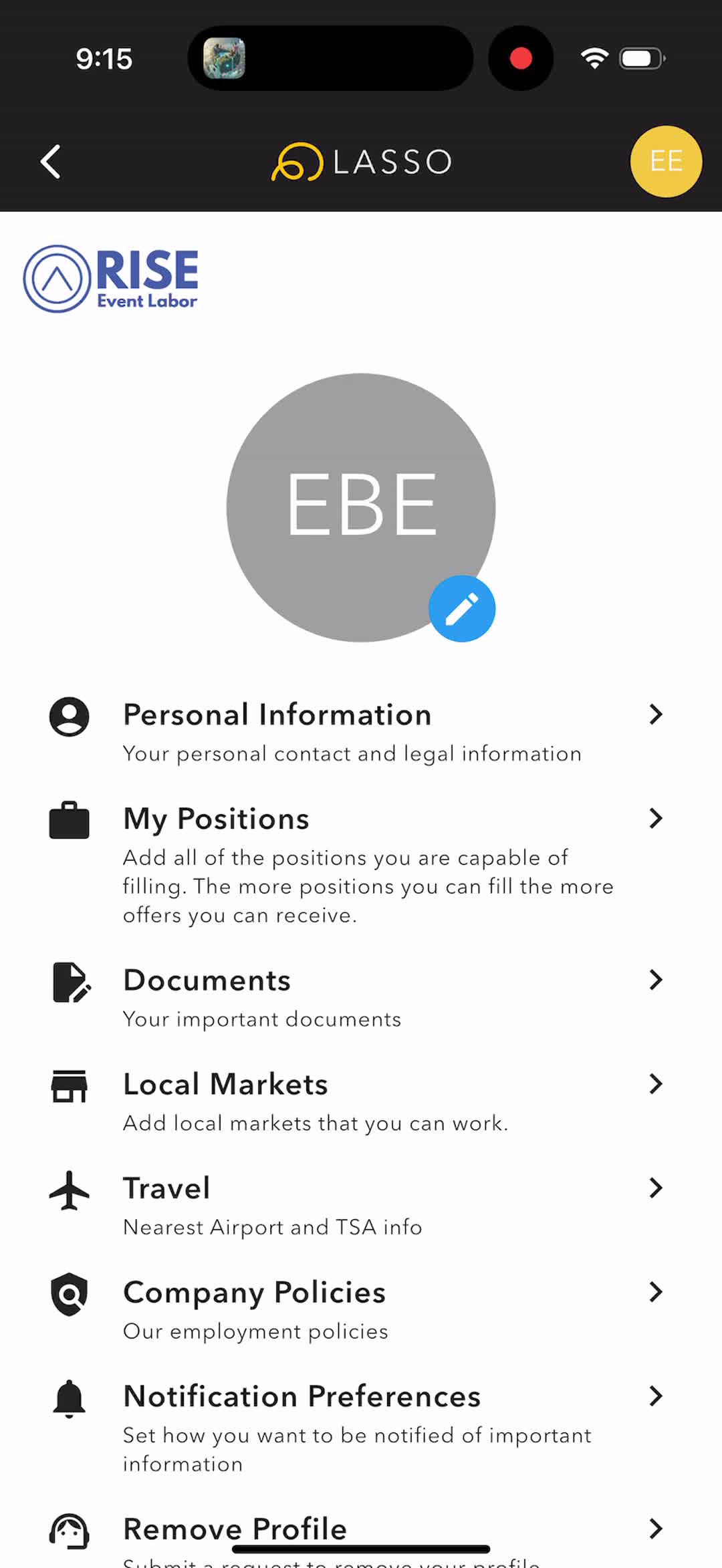This screenshot has width=722, height=1568.
Task: Open Personal Information
Action: (x=354, y=732)
